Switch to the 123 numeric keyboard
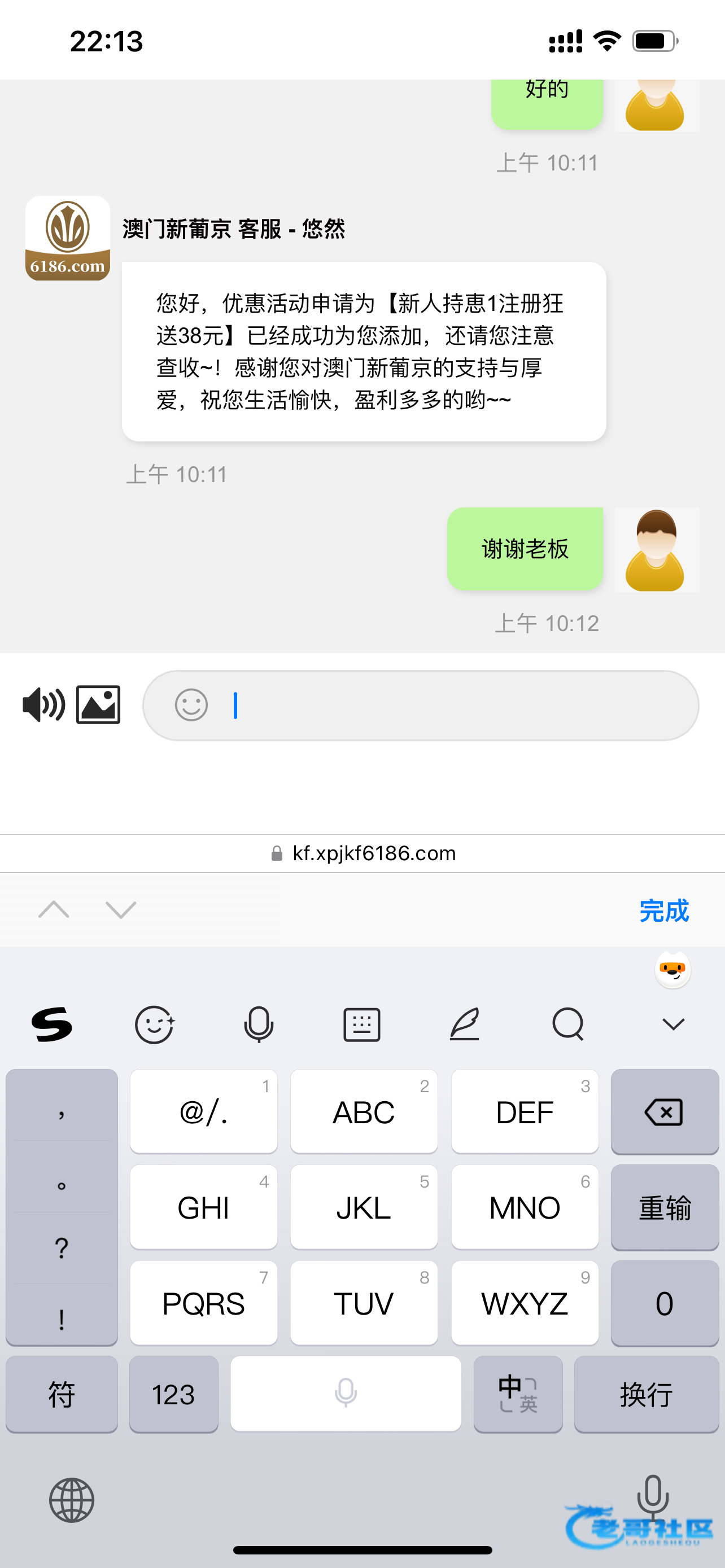Viewport: 725px width, 1568px height. click(173, 1394)
